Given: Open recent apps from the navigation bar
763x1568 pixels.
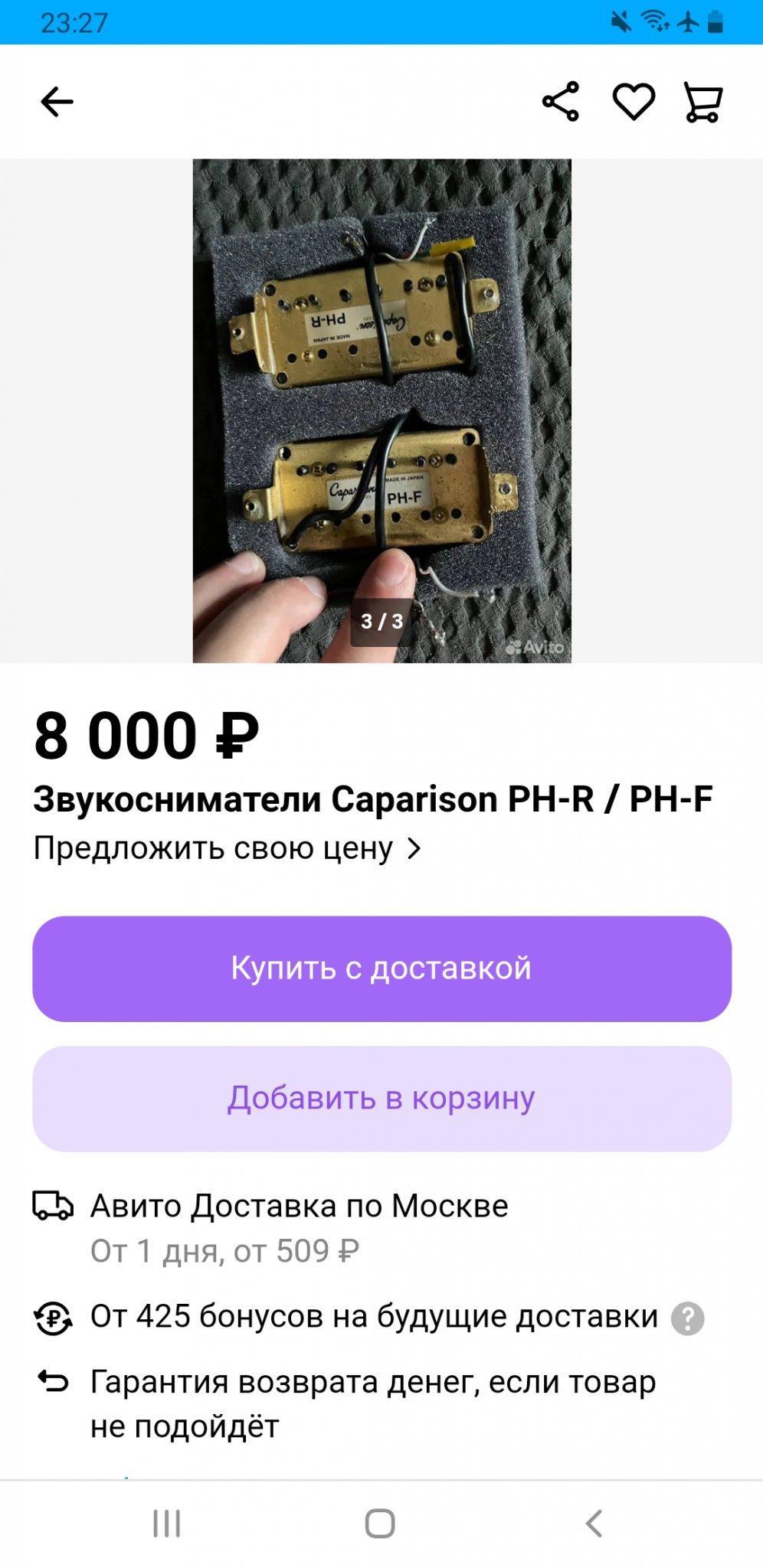Looking at the screenshot, I should click(166, 1524).
